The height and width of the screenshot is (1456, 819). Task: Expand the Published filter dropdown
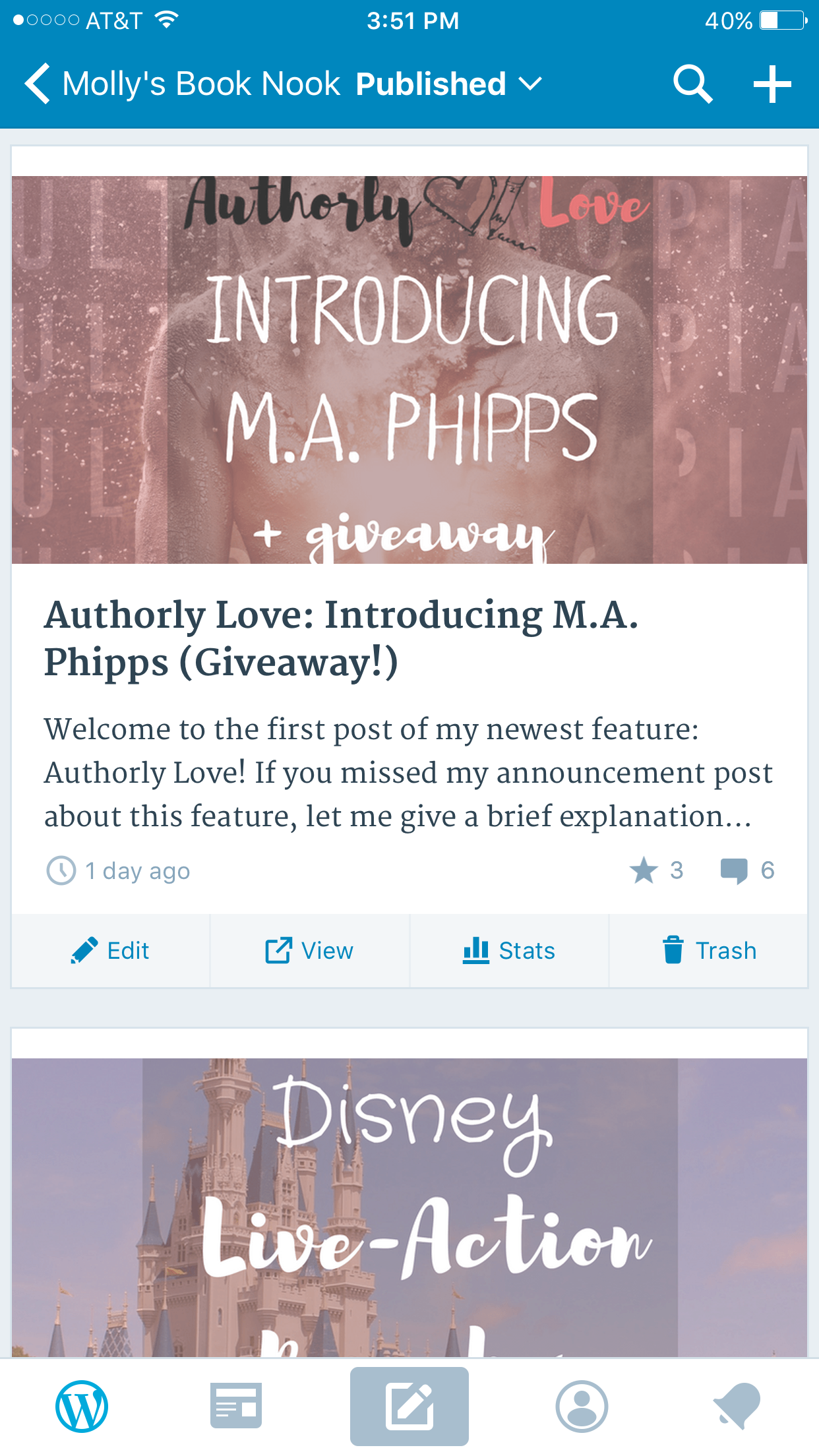tap(448, 84)
